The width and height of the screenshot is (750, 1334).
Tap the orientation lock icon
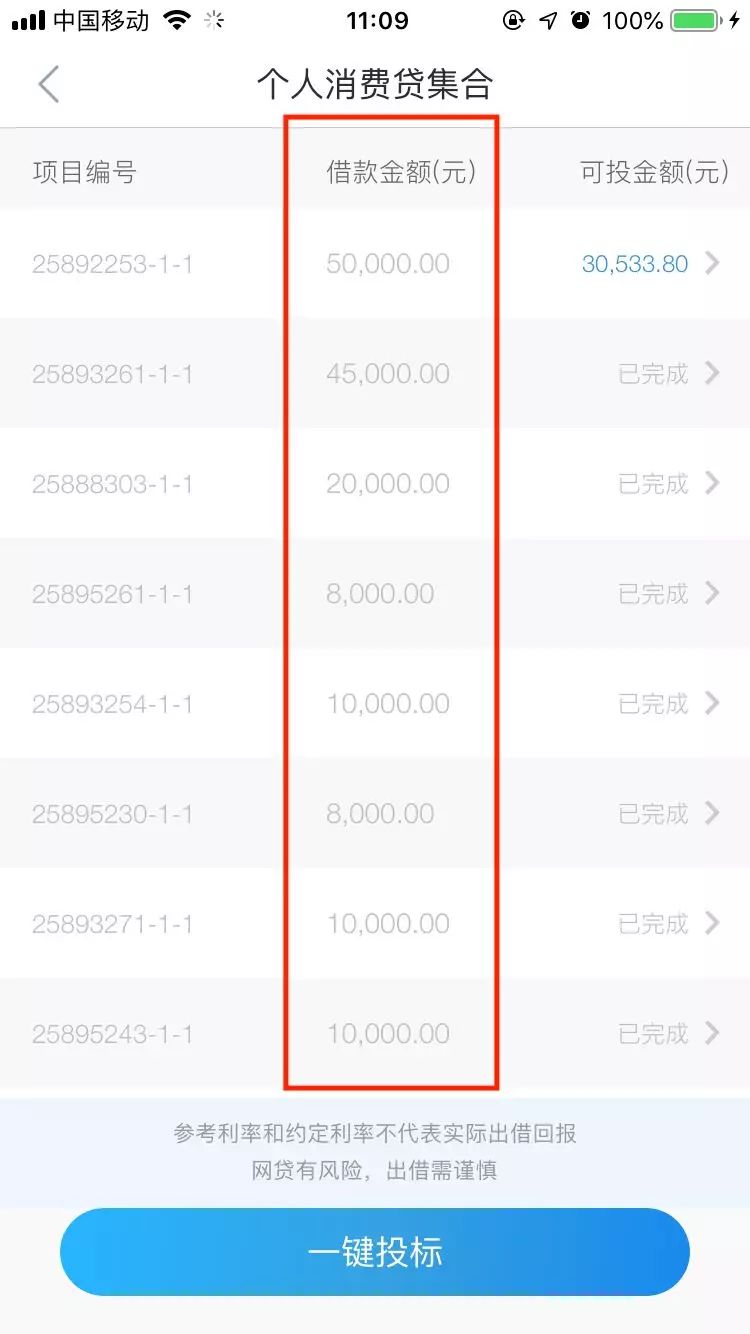pyautogui.click(x=513, y=18)
